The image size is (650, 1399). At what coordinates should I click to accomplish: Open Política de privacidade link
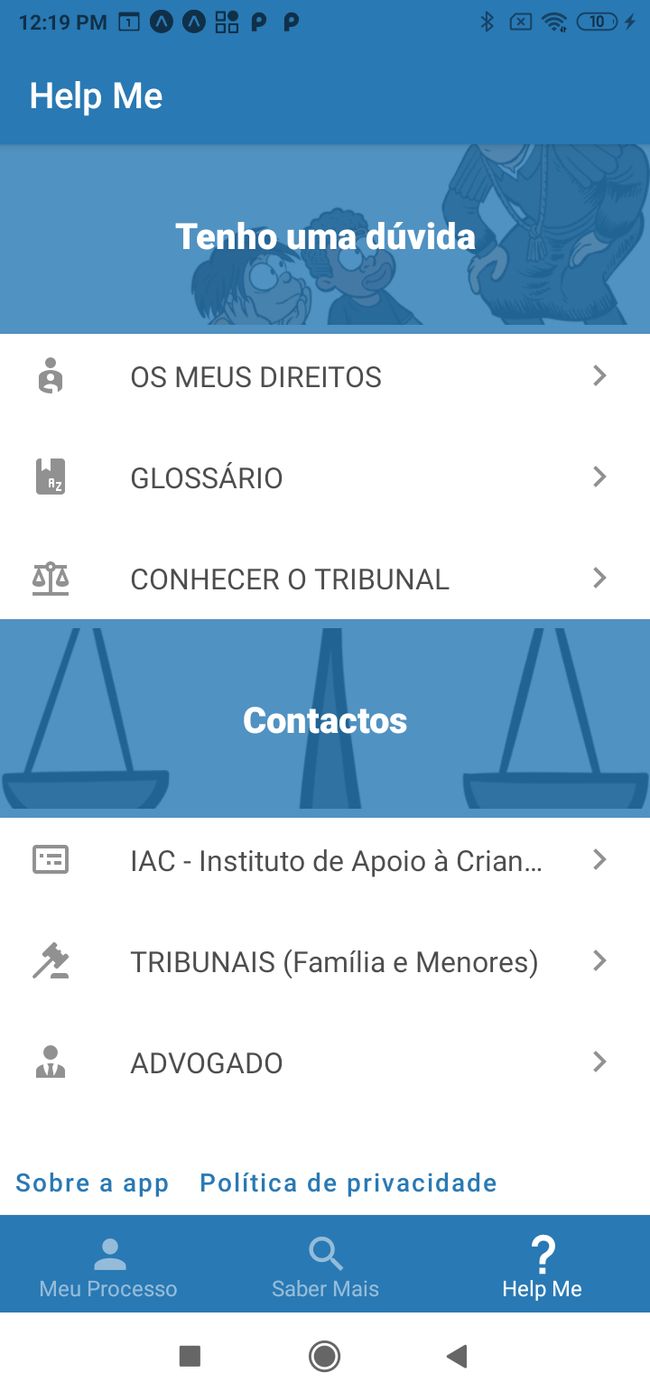coord(348,1183)
